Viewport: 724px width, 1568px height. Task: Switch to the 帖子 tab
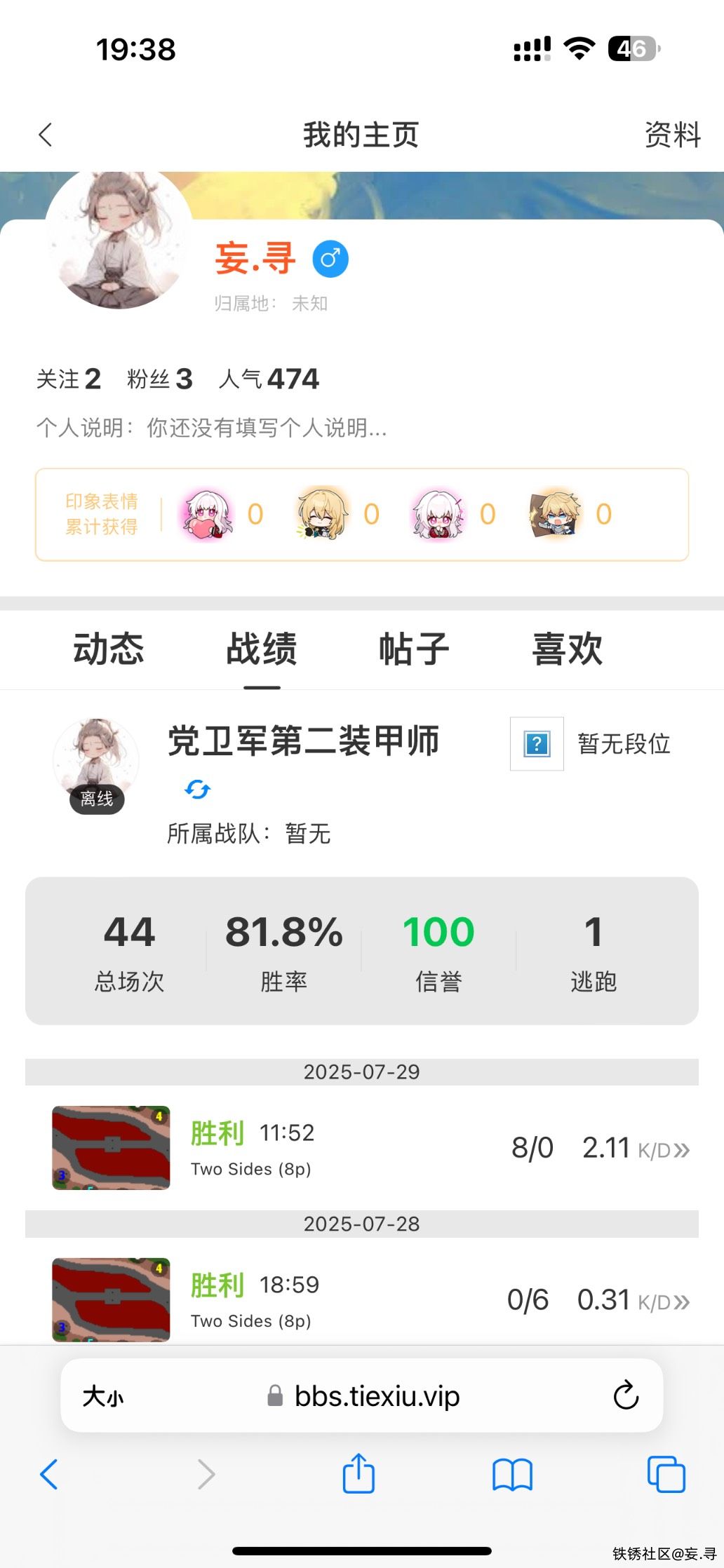click(414, 649)
